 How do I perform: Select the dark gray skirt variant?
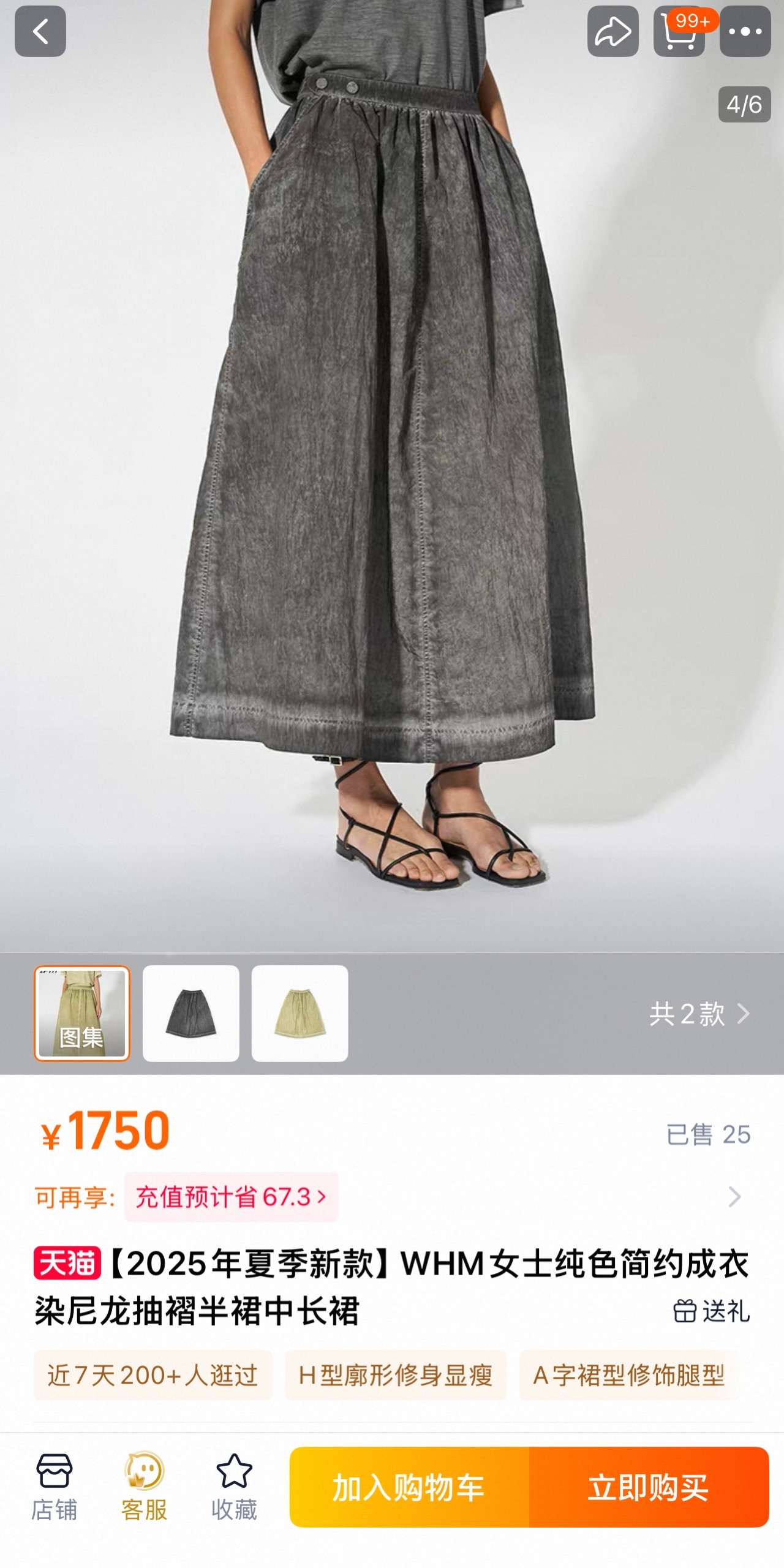191,1013
